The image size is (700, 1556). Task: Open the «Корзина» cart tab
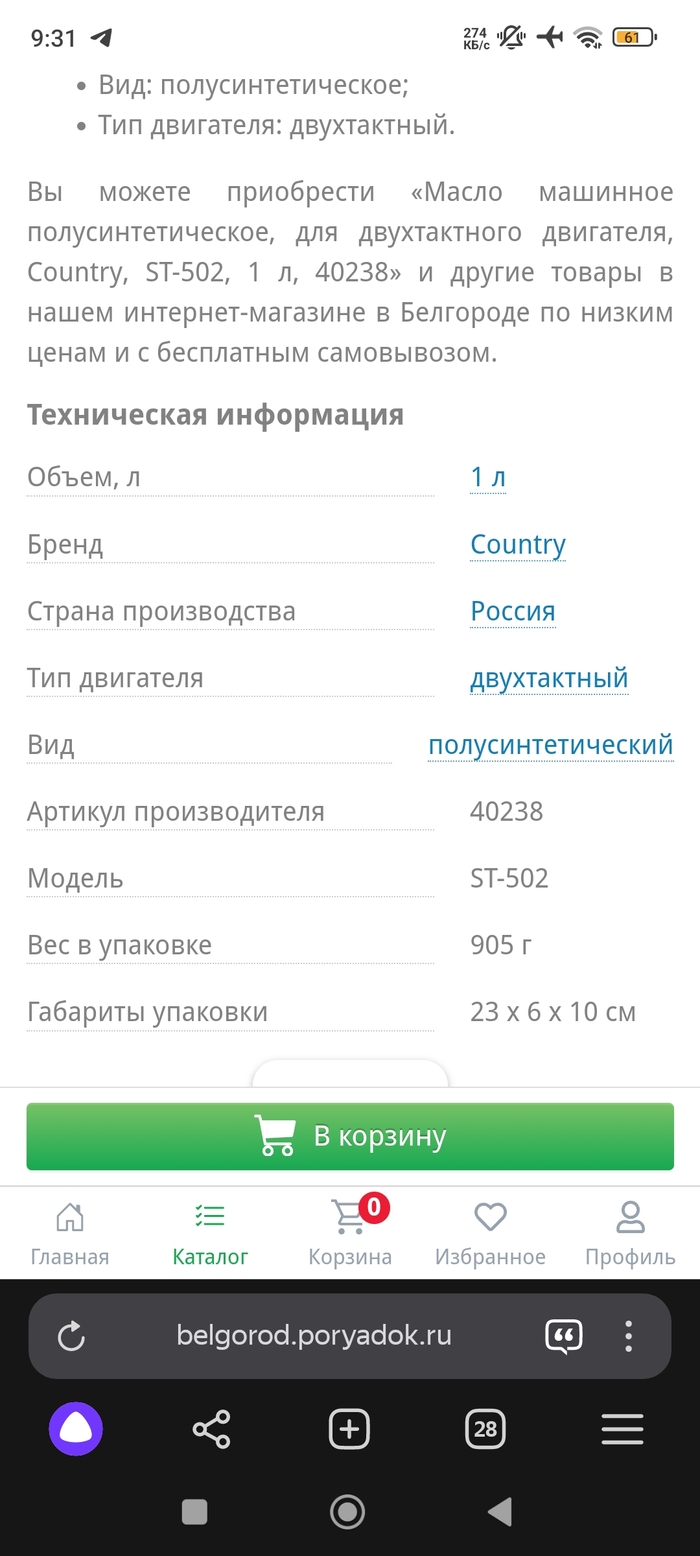click(350, 1234)
